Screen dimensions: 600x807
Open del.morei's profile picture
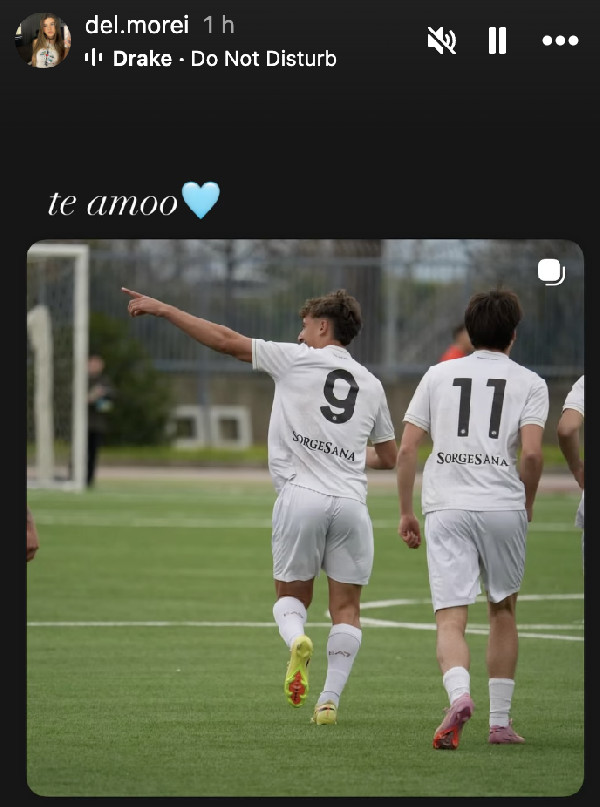click(x=43, y=41)
